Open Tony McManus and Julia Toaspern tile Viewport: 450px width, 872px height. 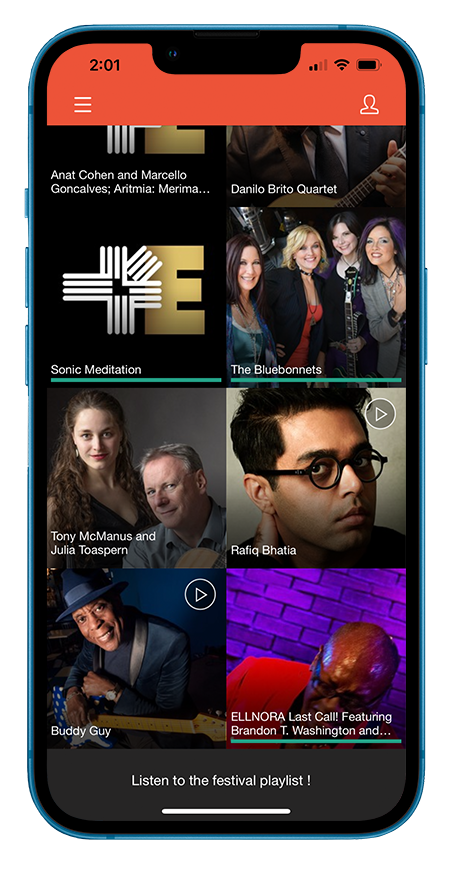[136, 478]
